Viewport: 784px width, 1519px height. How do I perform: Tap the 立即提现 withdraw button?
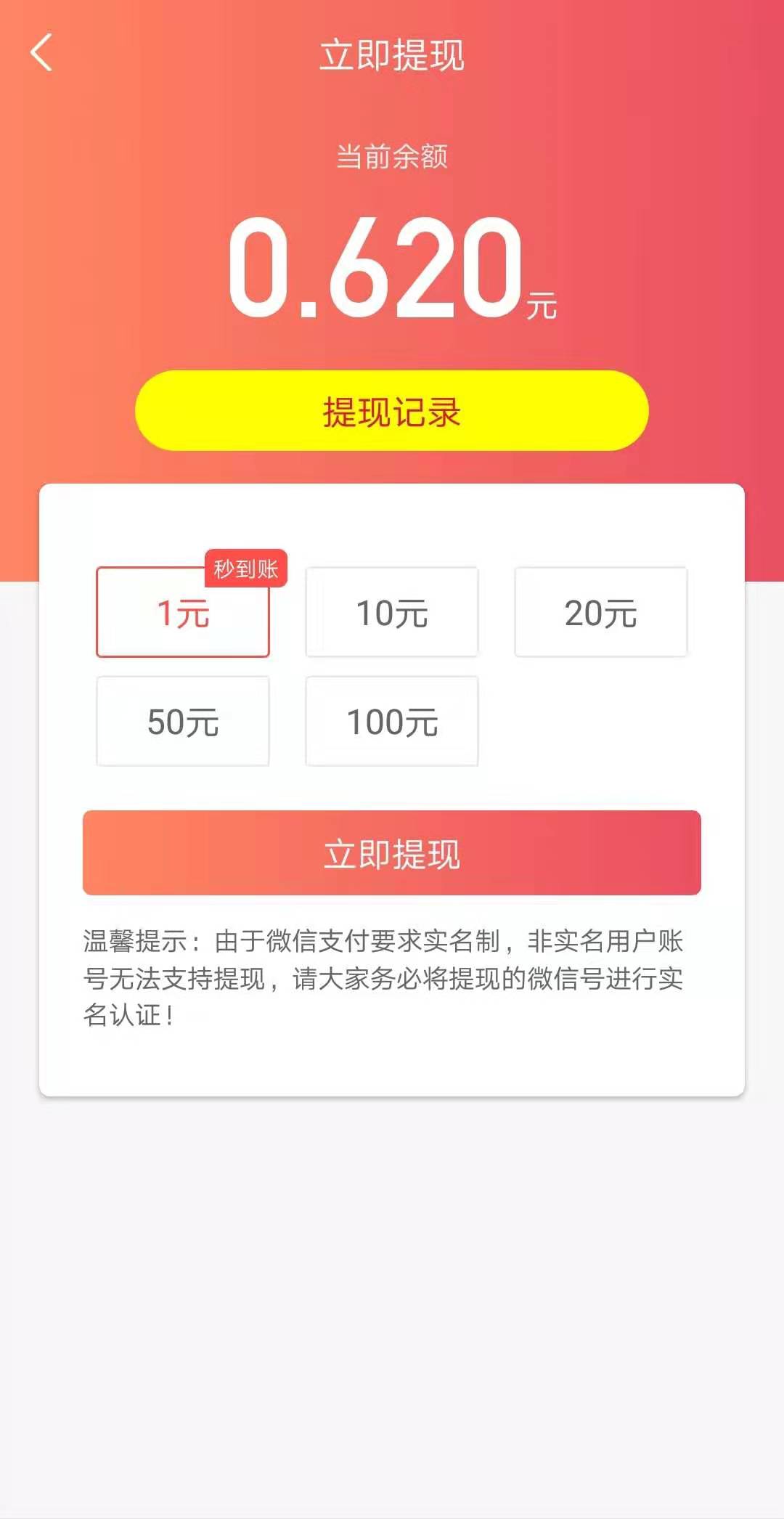(x=392, y=853)
